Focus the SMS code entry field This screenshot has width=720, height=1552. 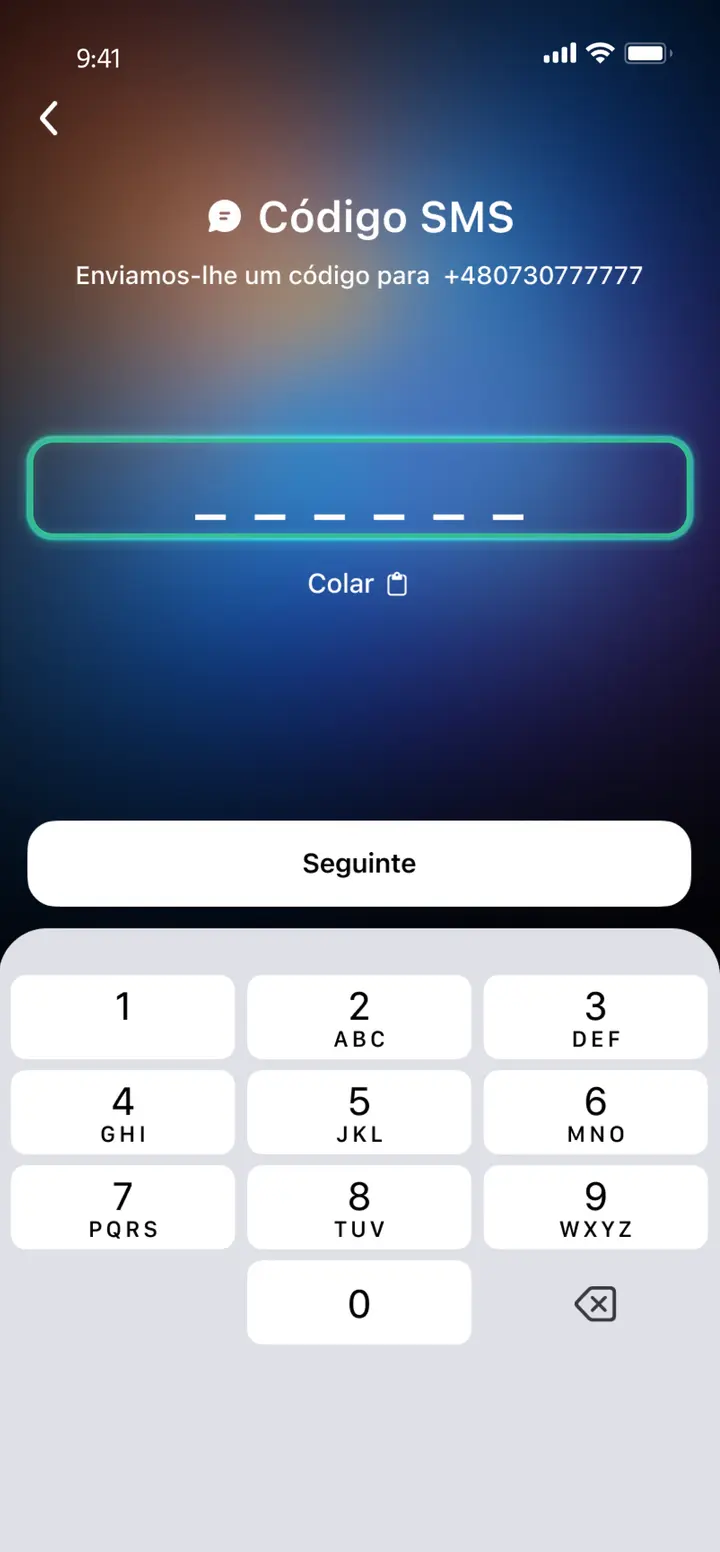[x=359, y=488]
